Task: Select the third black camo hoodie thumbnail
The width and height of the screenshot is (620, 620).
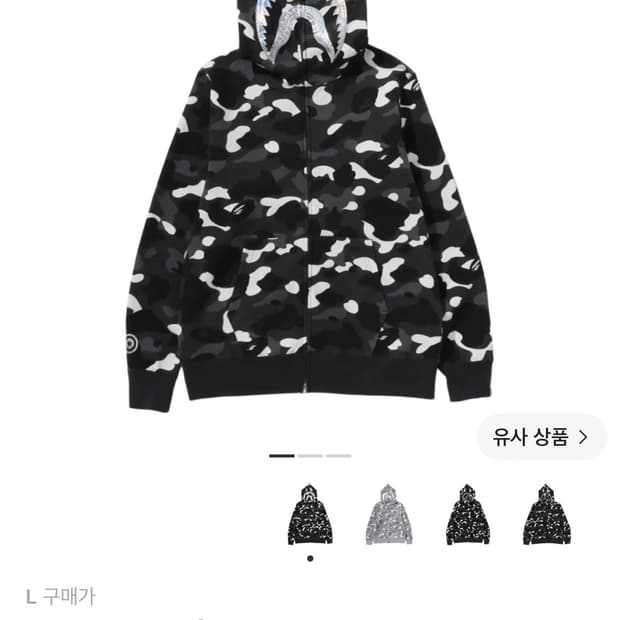Action: tap(468, 514)
